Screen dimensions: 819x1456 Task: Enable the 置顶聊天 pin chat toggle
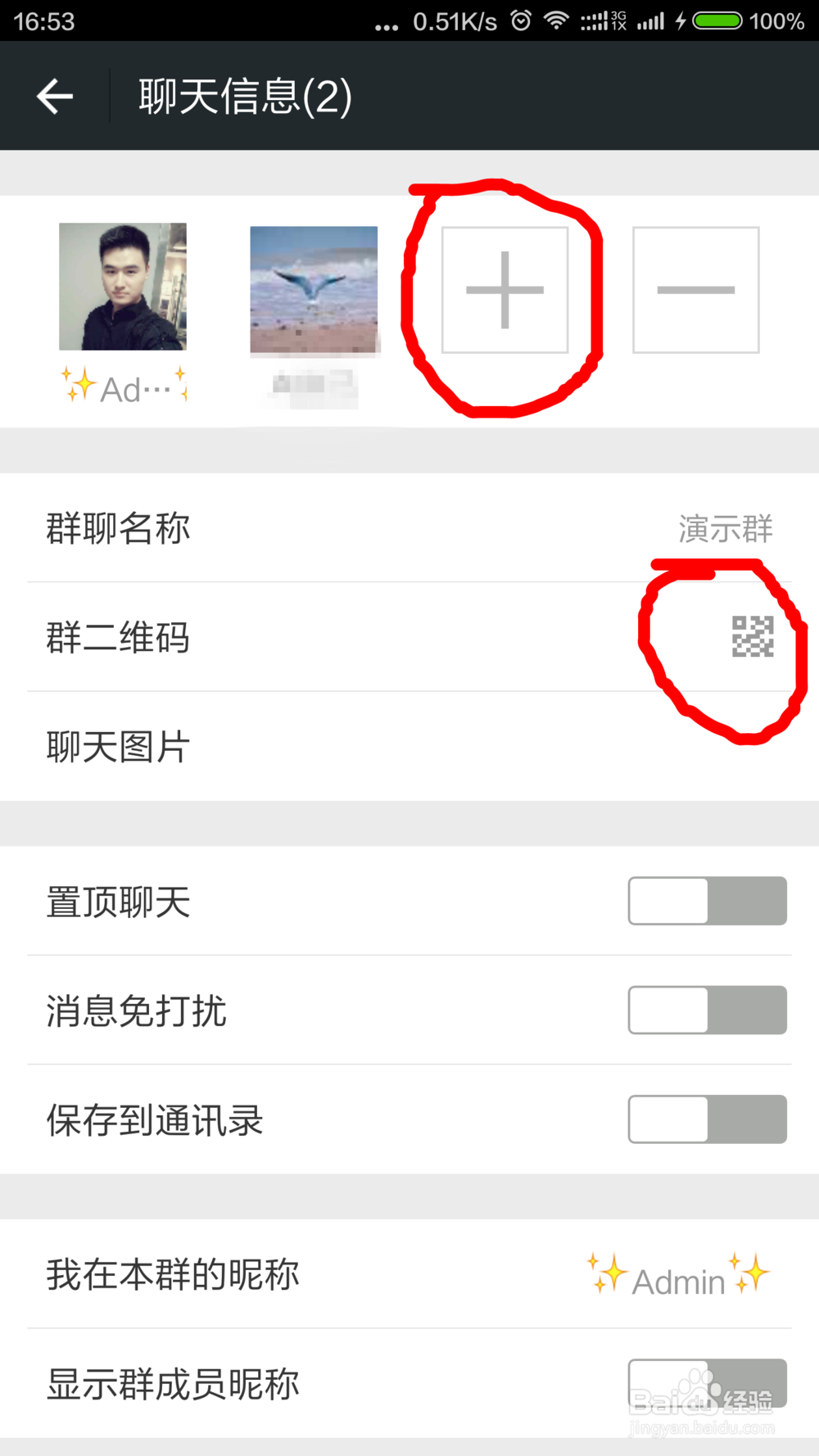click(x=706, y=901)
